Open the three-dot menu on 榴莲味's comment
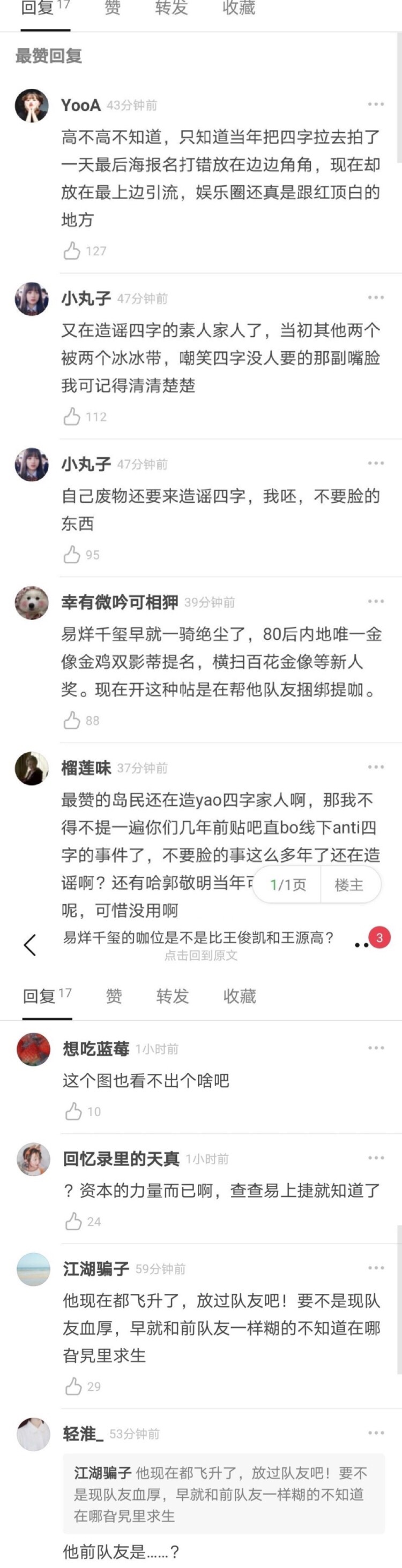 click(x=376, y=767)
